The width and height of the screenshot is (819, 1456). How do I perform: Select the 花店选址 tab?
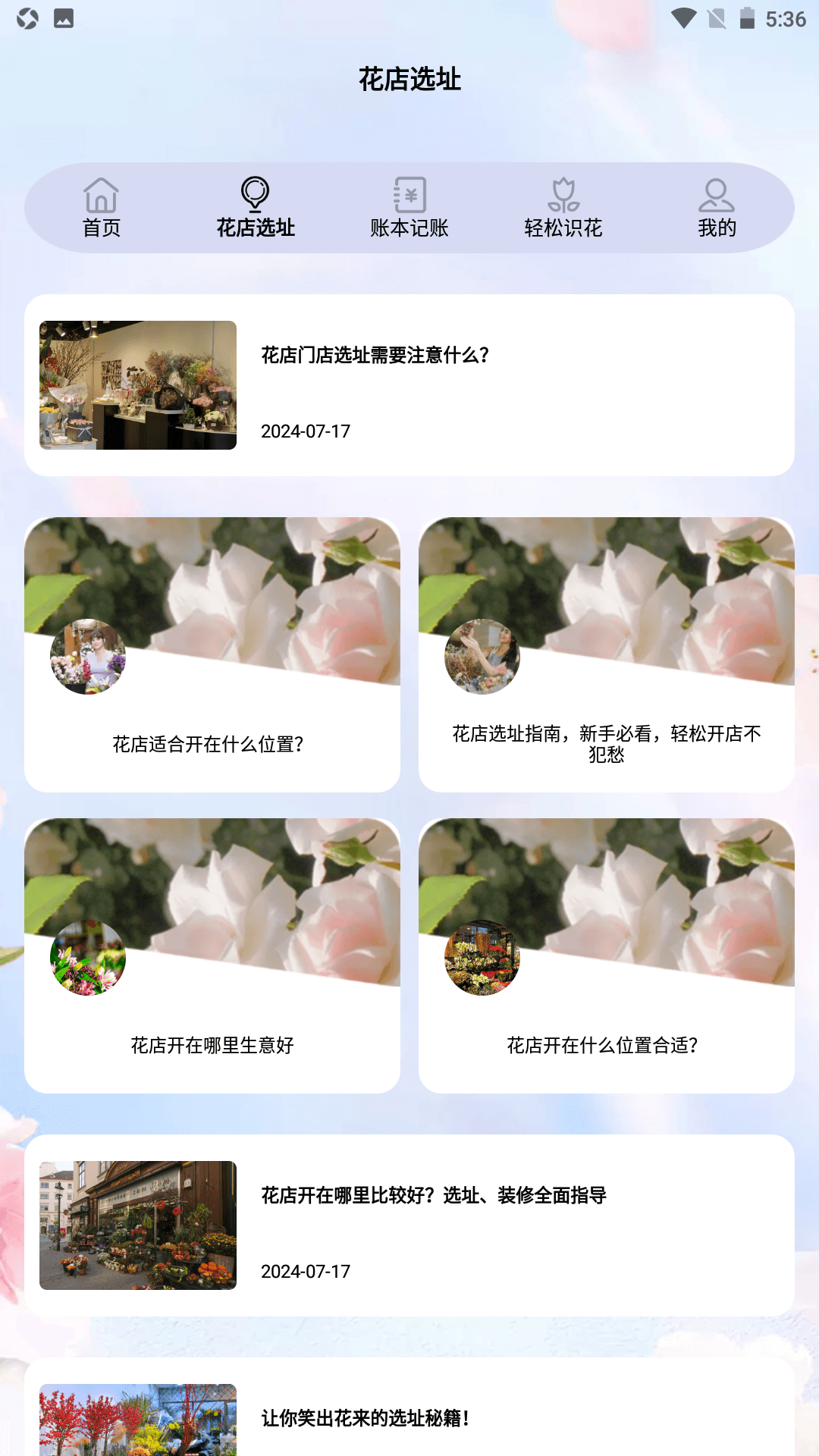(x=256, y=208)
